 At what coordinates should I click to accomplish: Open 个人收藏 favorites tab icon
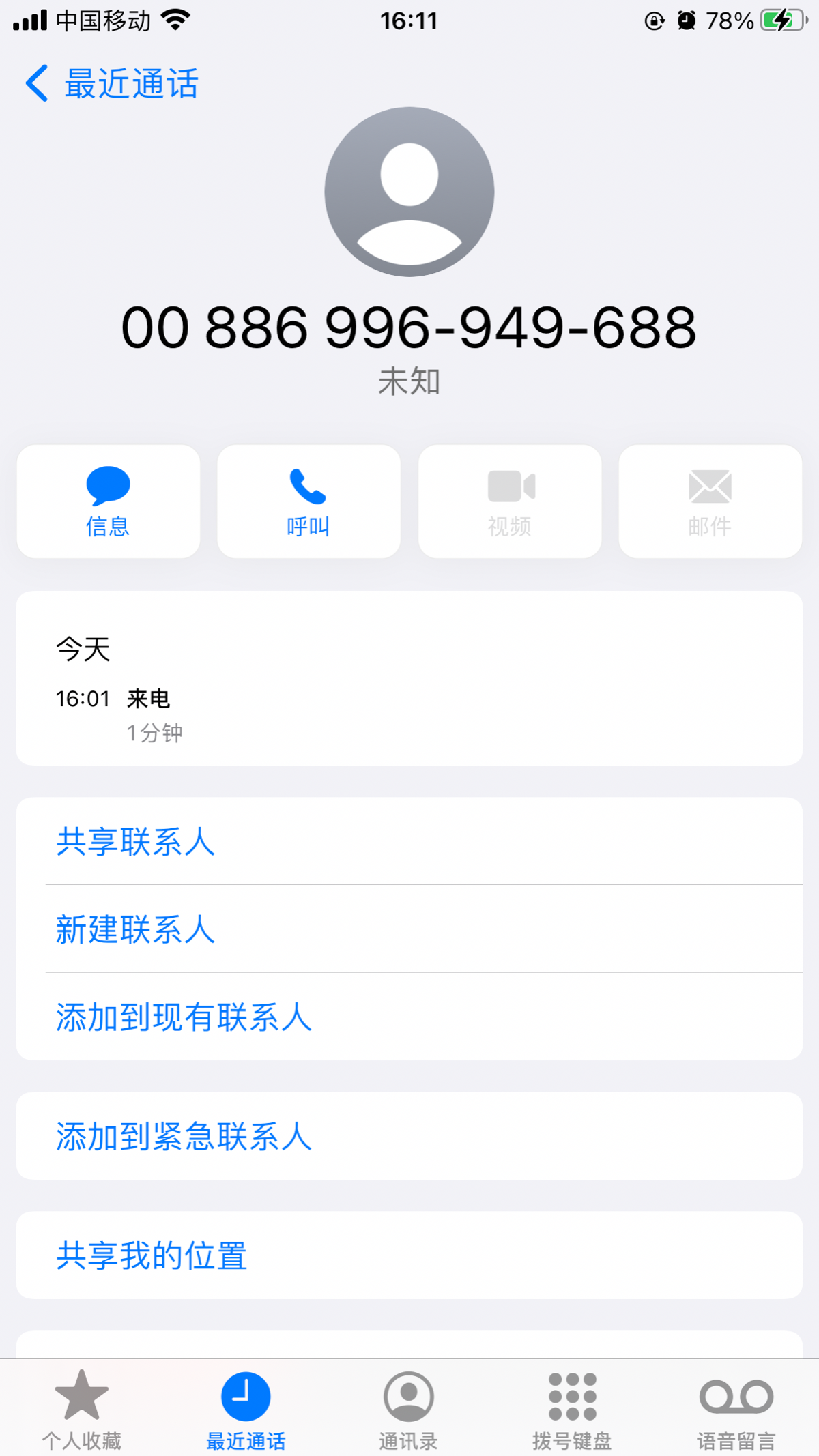click(82, 1394)
